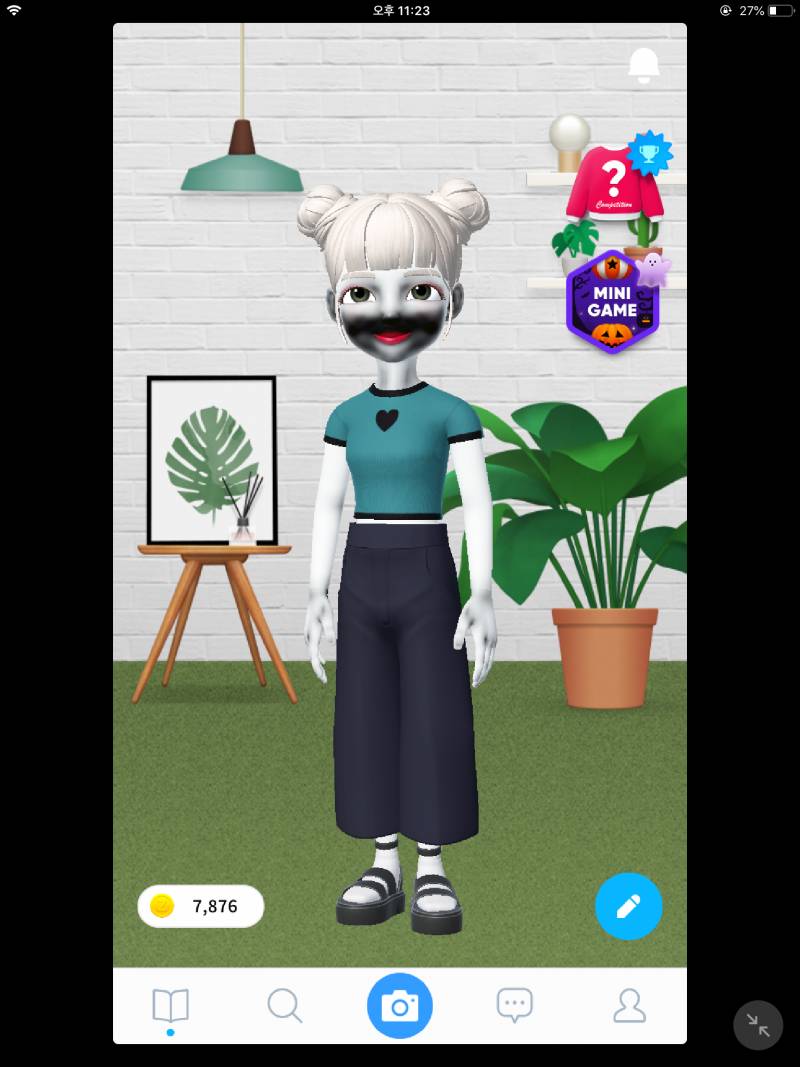This screenshot has height=1067, width=800.
Task: Open the Competition sweater badge
Action: 614,183
